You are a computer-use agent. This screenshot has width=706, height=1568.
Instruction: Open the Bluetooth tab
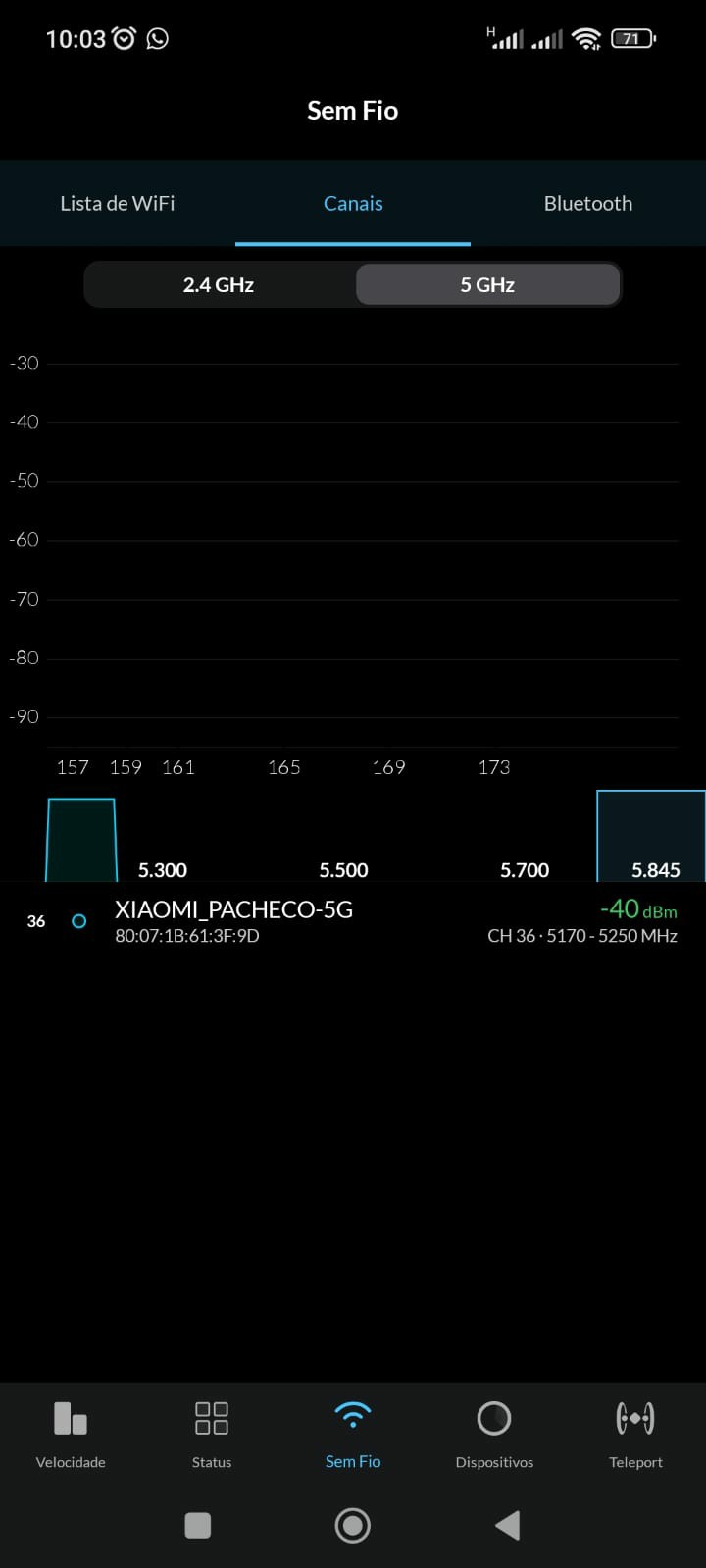click(x=587, y=203)
